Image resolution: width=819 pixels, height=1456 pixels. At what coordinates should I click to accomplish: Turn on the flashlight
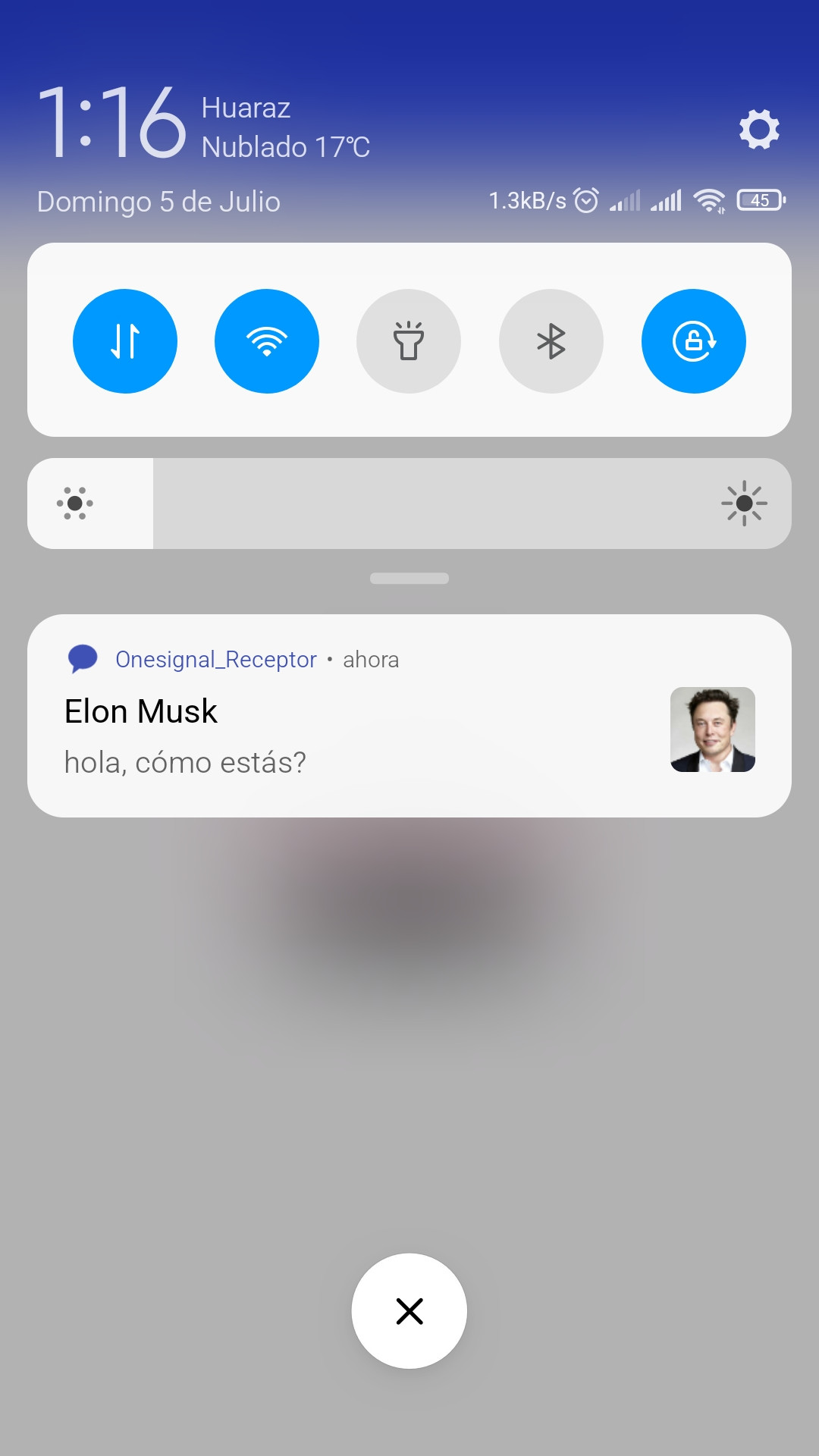point(409,341)
